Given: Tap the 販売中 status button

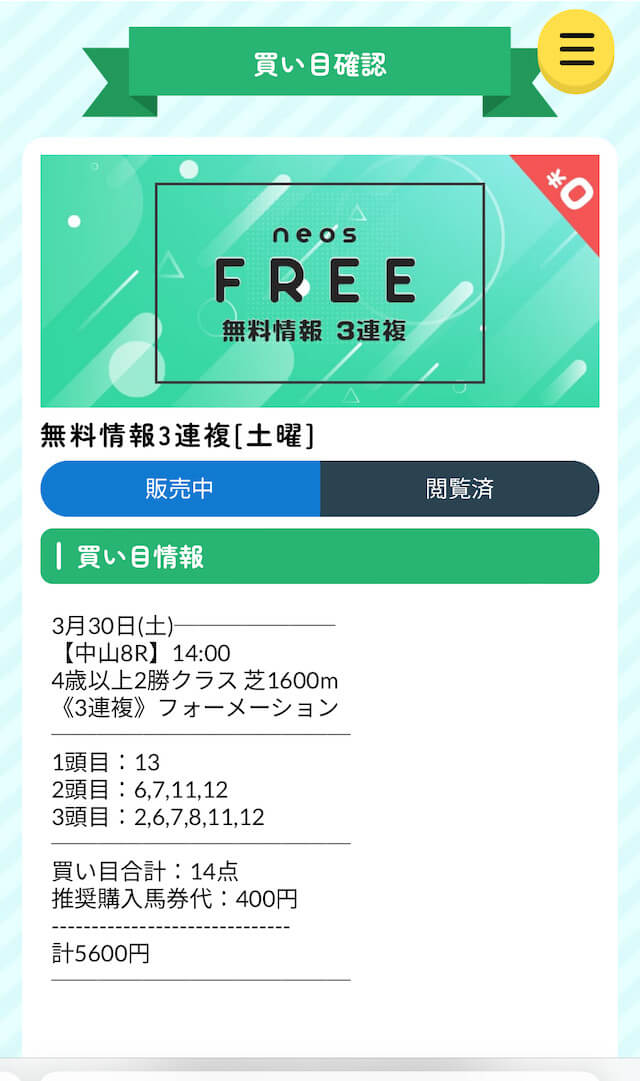Looking at the screenshot, I should 180,488.
